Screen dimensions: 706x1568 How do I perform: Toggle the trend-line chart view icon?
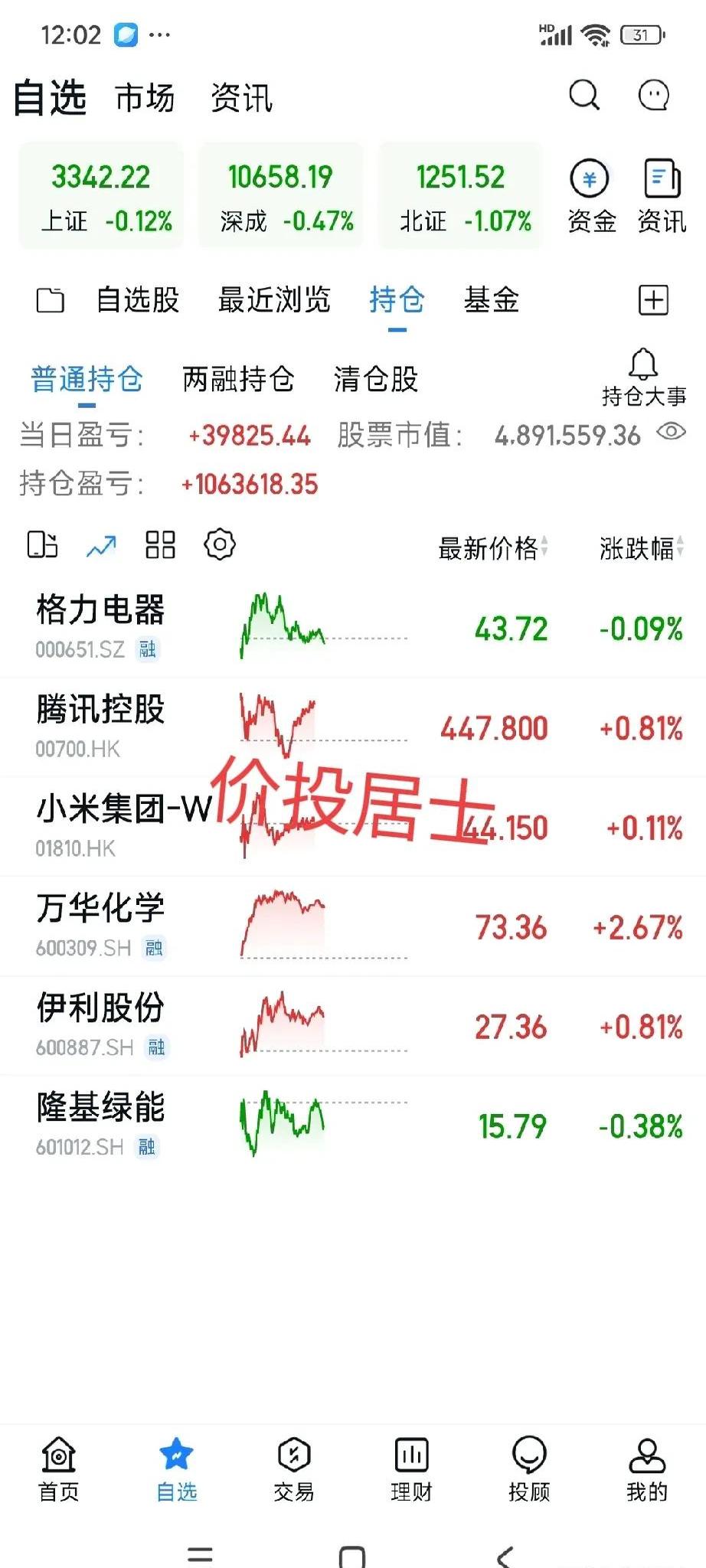[x=100, y=544]
